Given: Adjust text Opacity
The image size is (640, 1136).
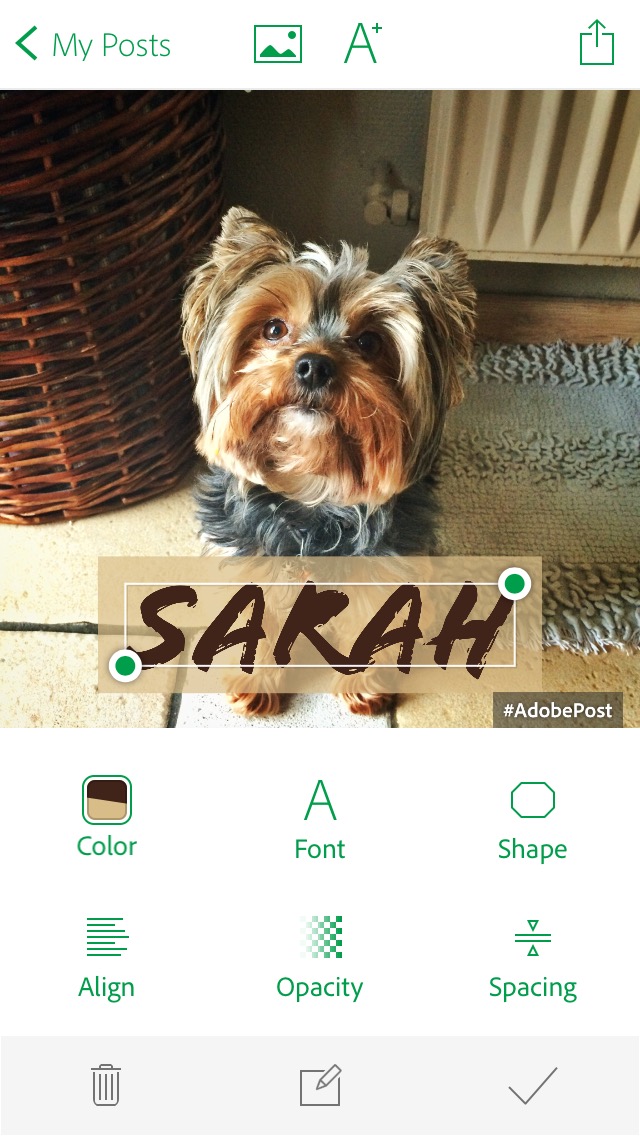Looking at the screenshot, I should 320,958.
